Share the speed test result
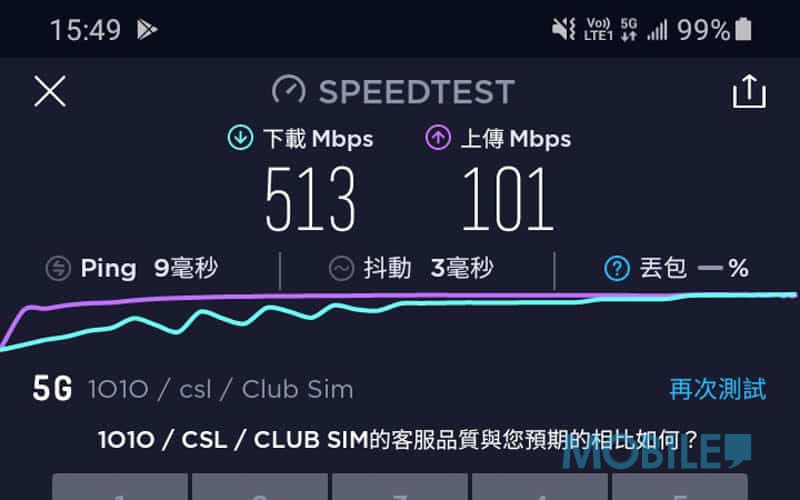 pos(748,92)
